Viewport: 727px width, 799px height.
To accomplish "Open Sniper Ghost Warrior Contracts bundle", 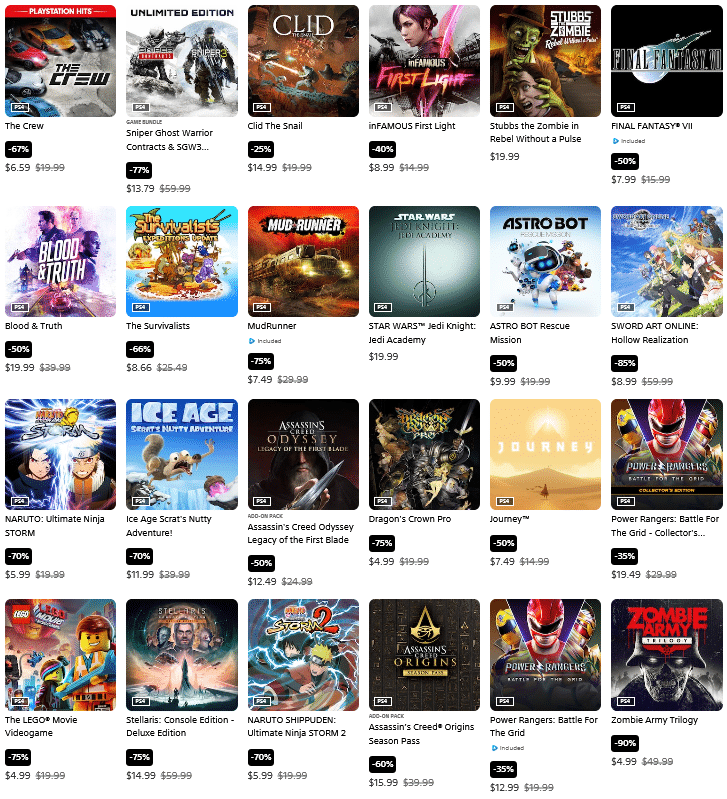I will click(181, 61).
